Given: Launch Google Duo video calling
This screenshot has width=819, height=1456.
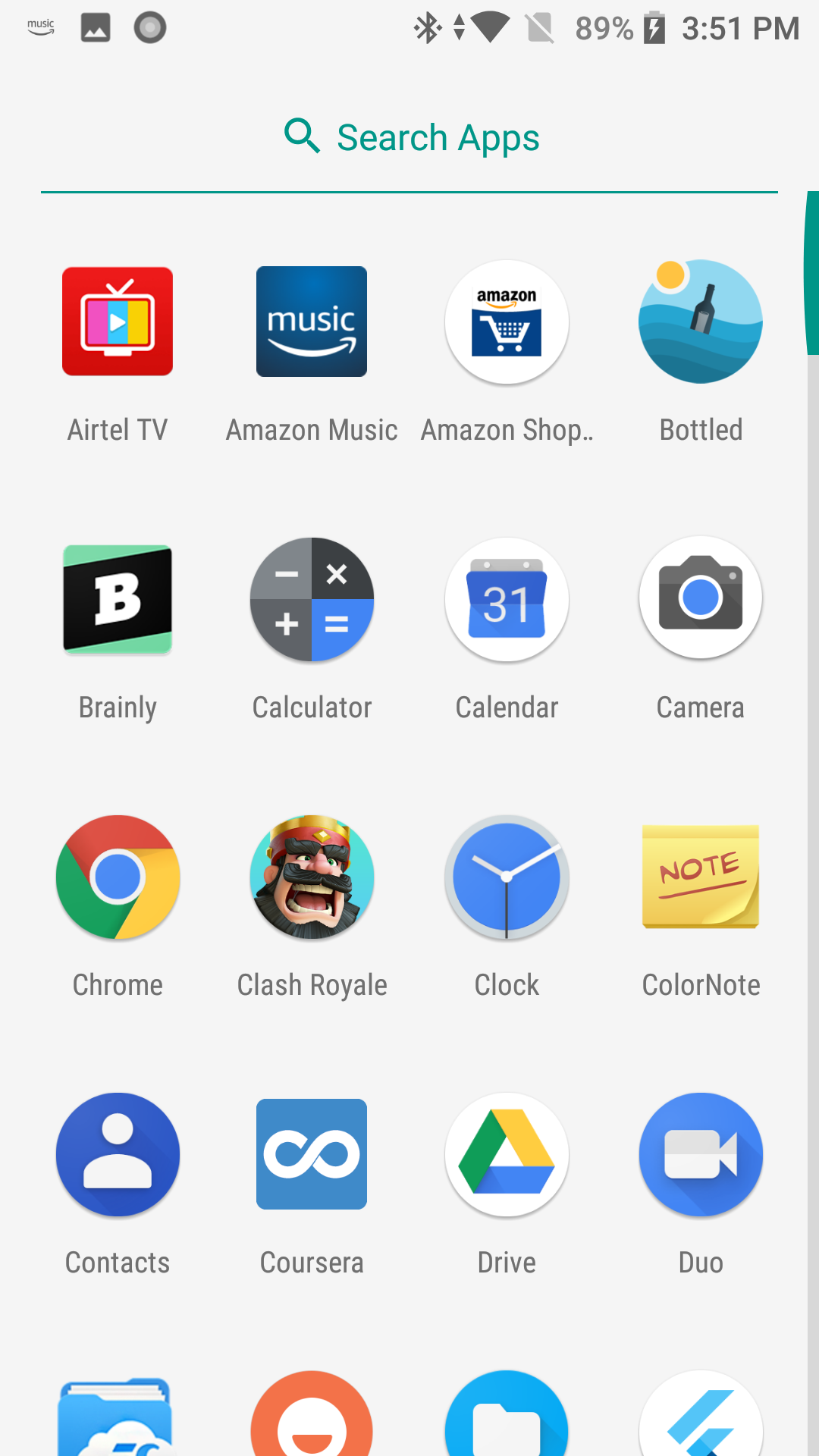Looking at the screenshot, I should coord(700,1154).
